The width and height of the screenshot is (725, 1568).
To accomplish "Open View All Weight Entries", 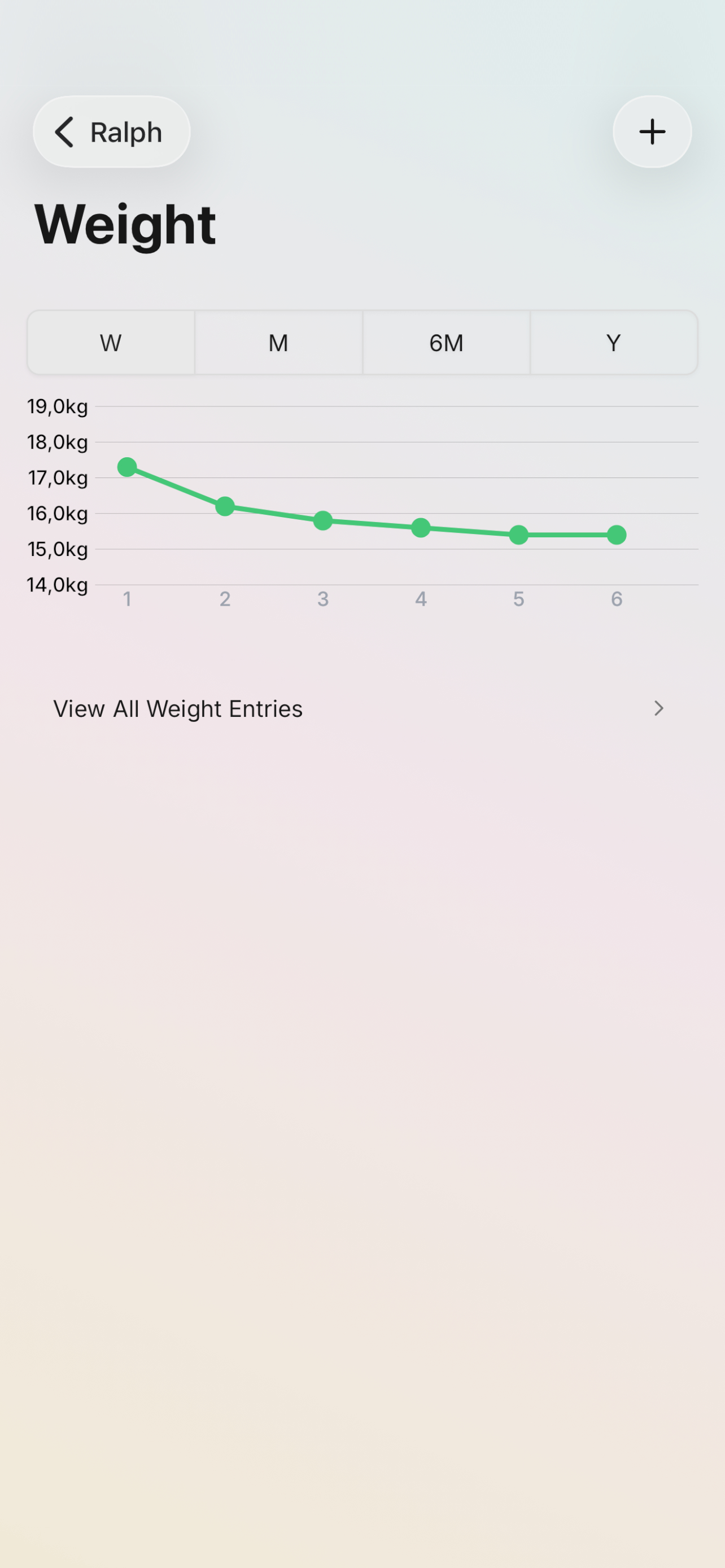I will [x=178, y=708].
